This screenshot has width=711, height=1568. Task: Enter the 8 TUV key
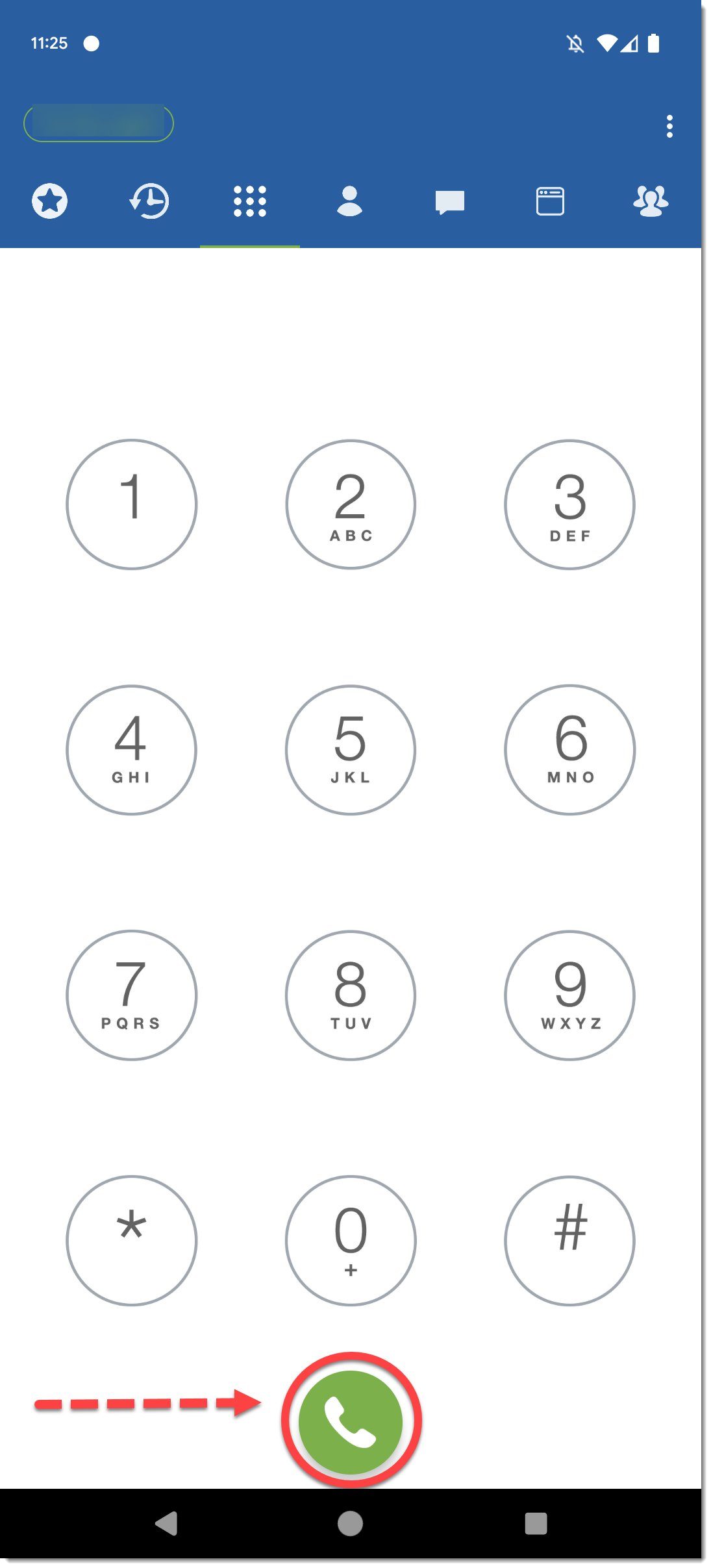[x=351, y=995]
